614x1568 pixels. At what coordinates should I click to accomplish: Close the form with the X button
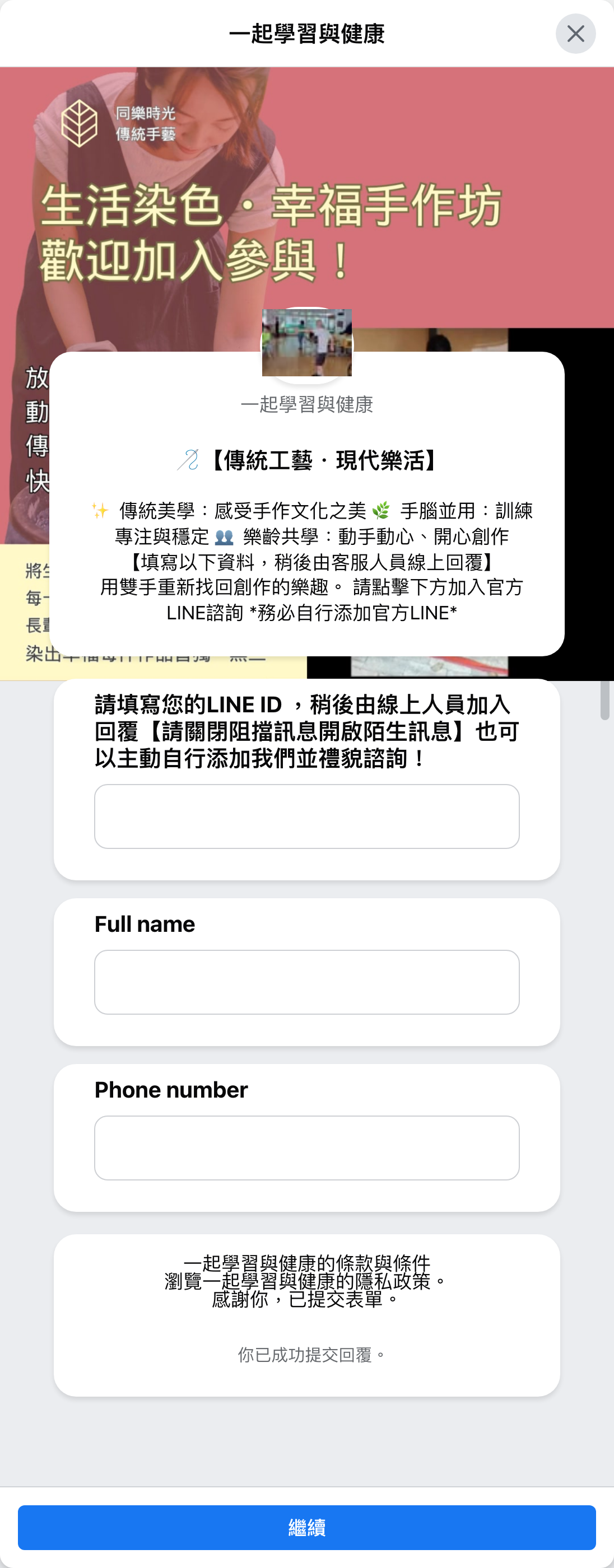[x=575, y=34]
